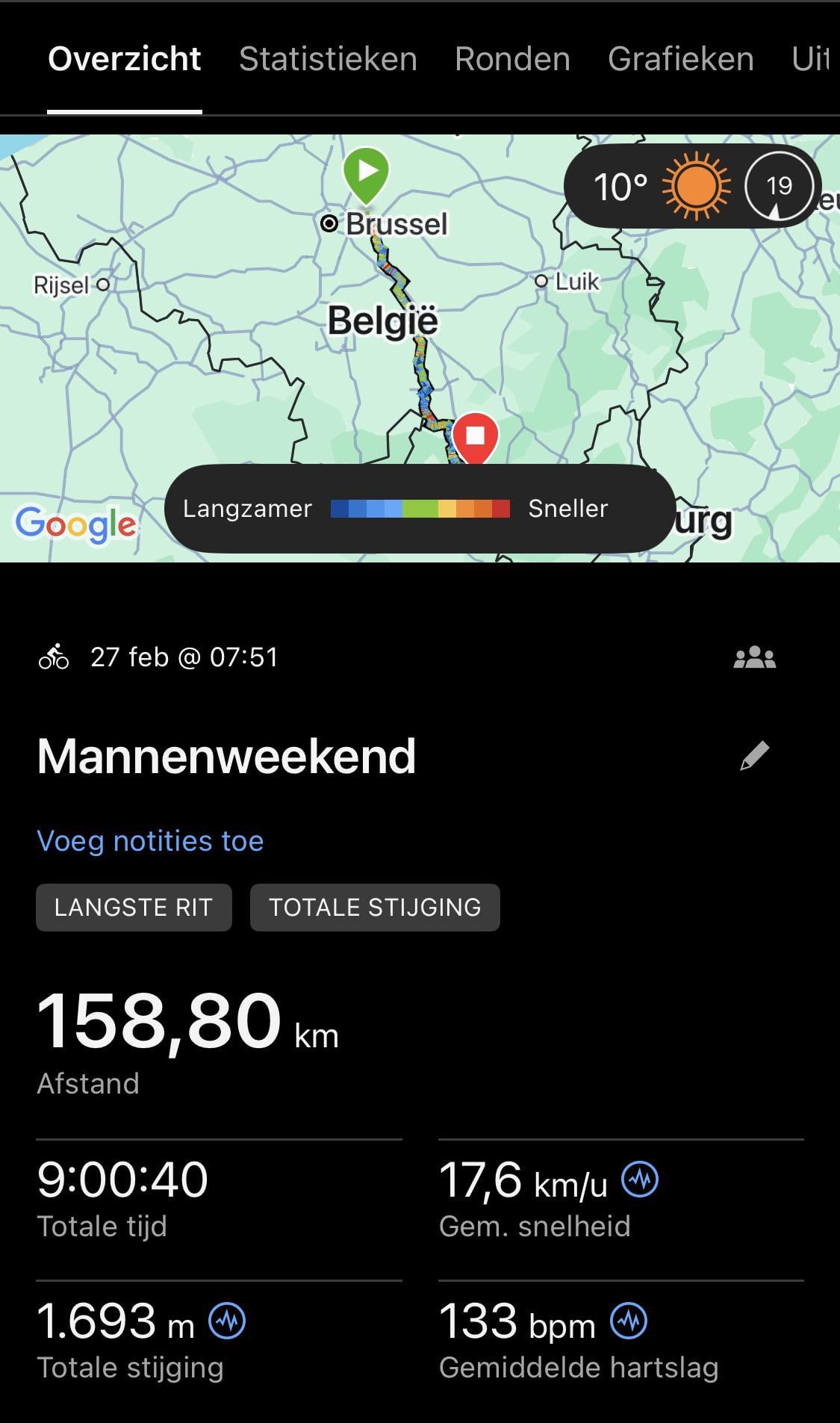Tap the insight icon next to Totale stijging
Screen dimensions: 840x1423
point(227,1321)
